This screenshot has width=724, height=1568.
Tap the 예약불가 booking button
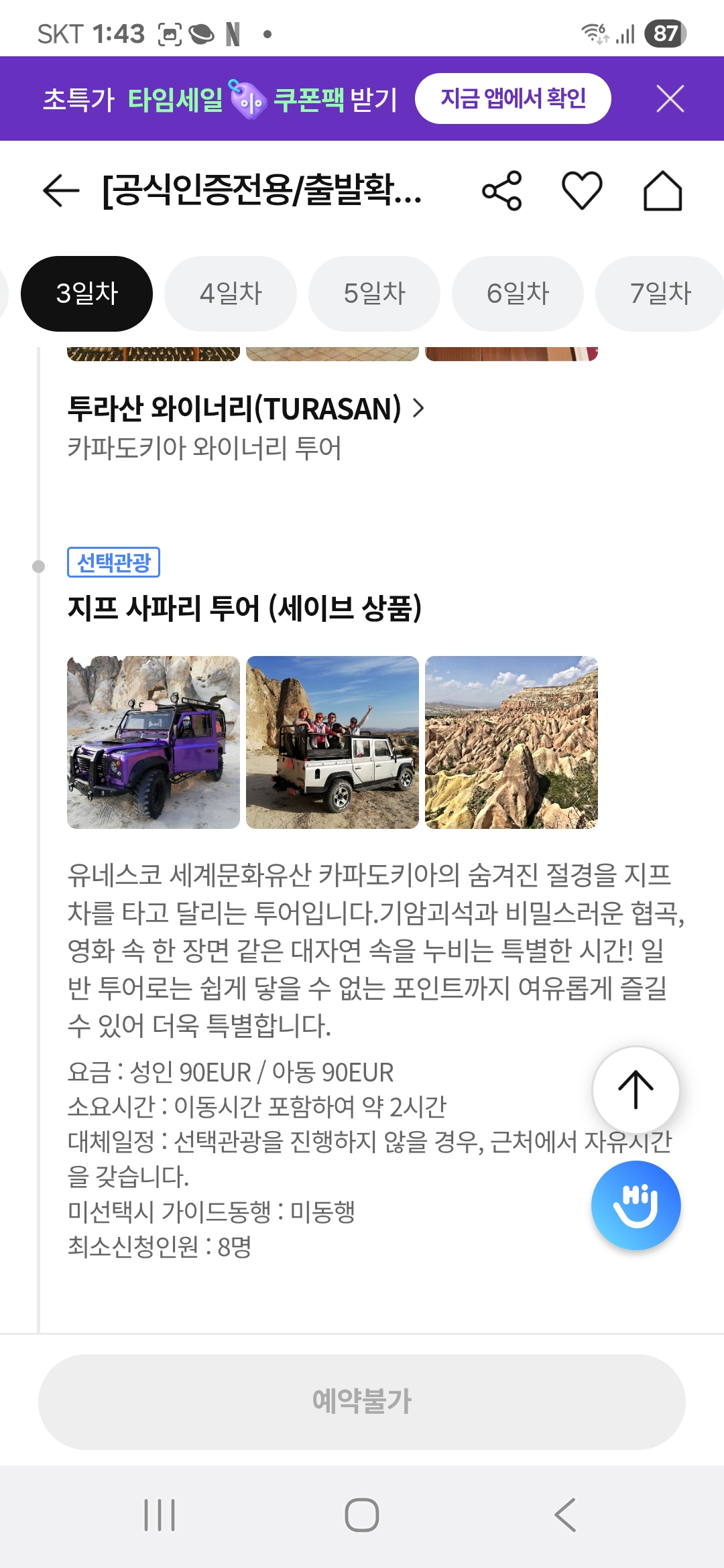(362, 1402)
